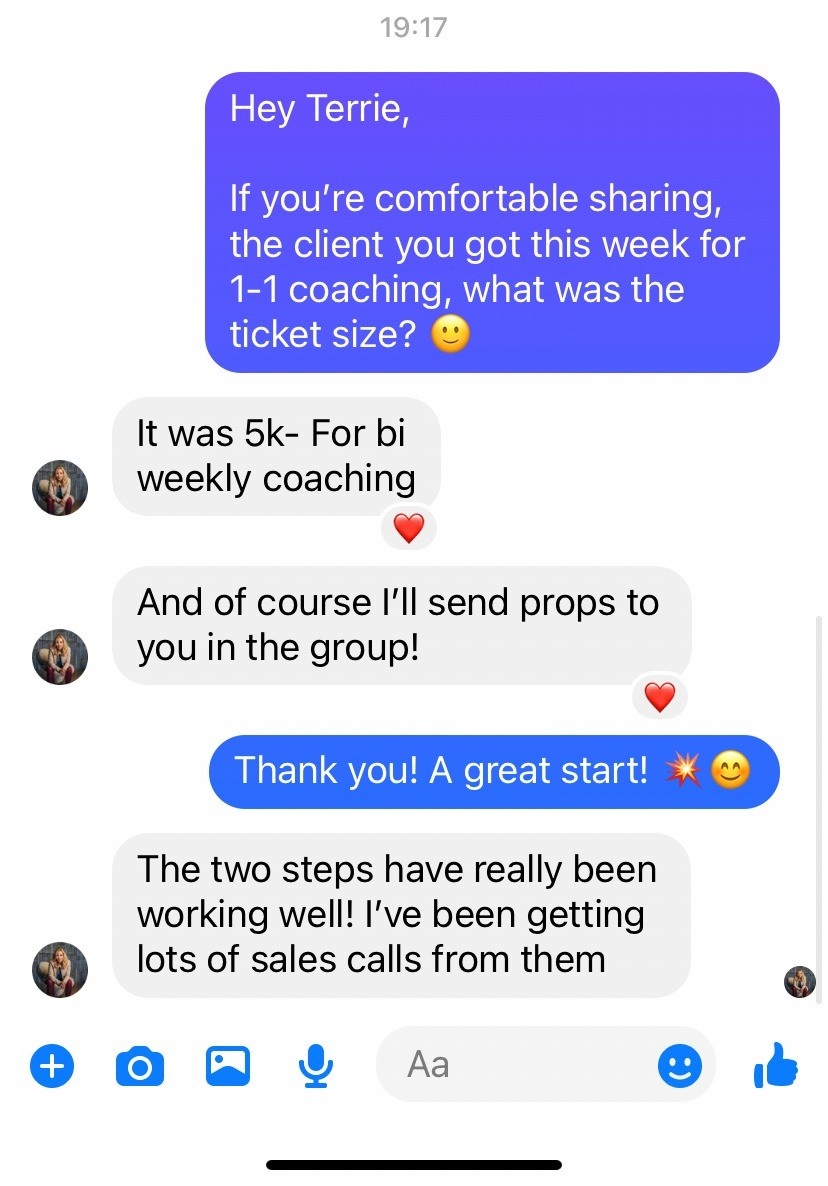828x1186 pixels.
Task: Tap heart reaction on "It was 5k" message
Action: [409, 529]
